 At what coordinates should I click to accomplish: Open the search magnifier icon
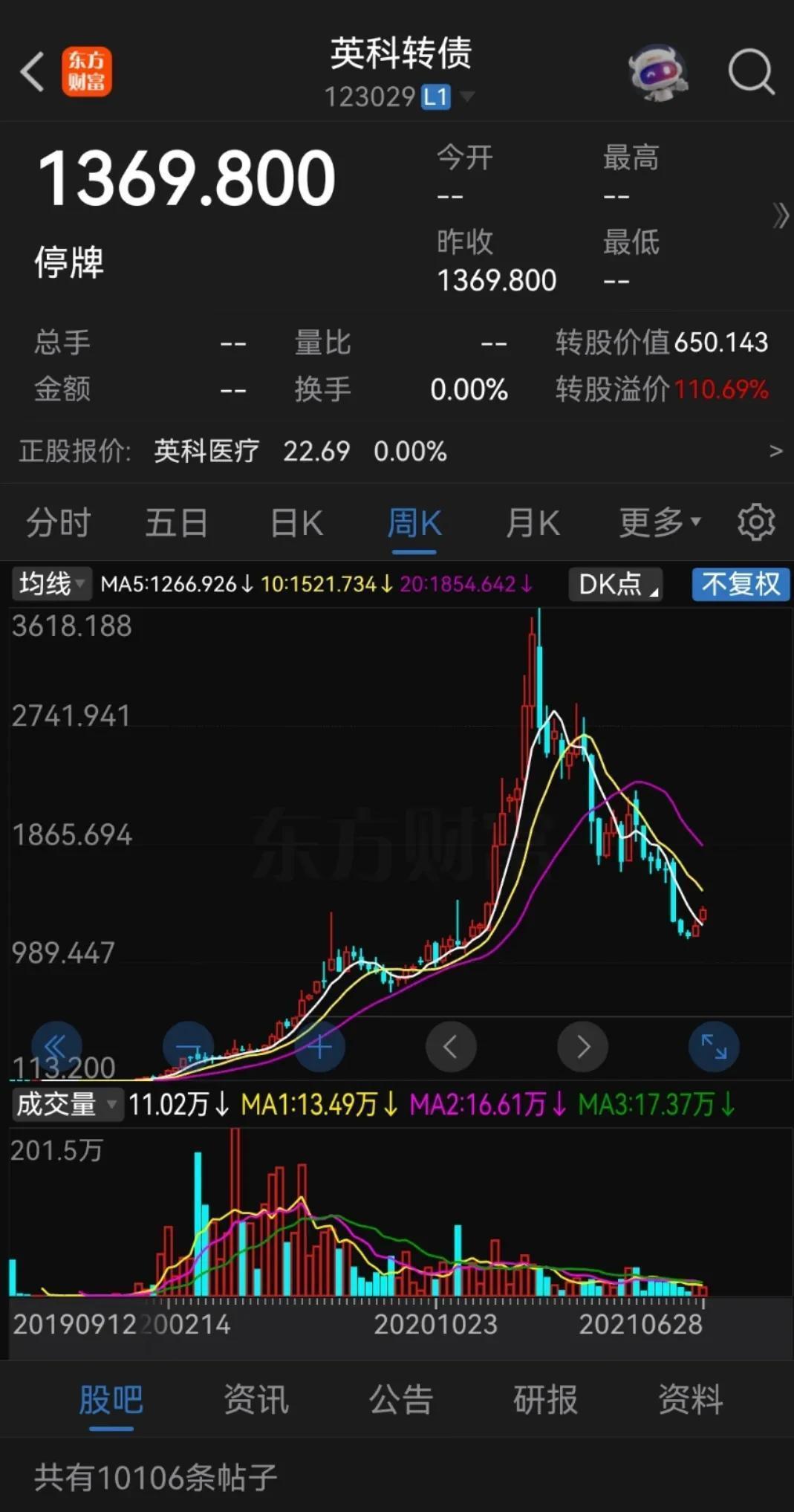pos(751,72)
